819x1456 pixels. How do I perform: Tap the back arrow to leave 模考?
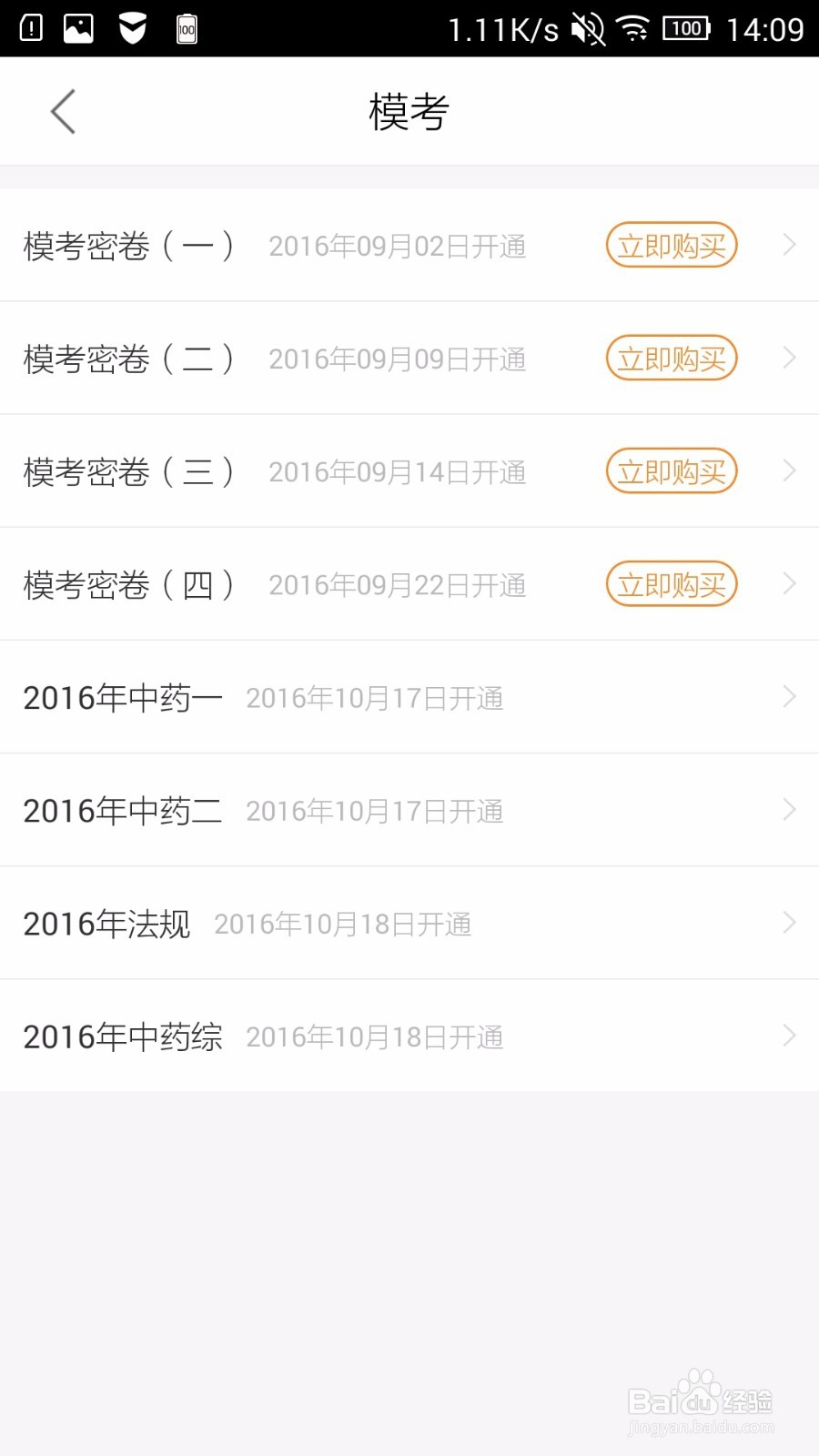click(62, 111)
